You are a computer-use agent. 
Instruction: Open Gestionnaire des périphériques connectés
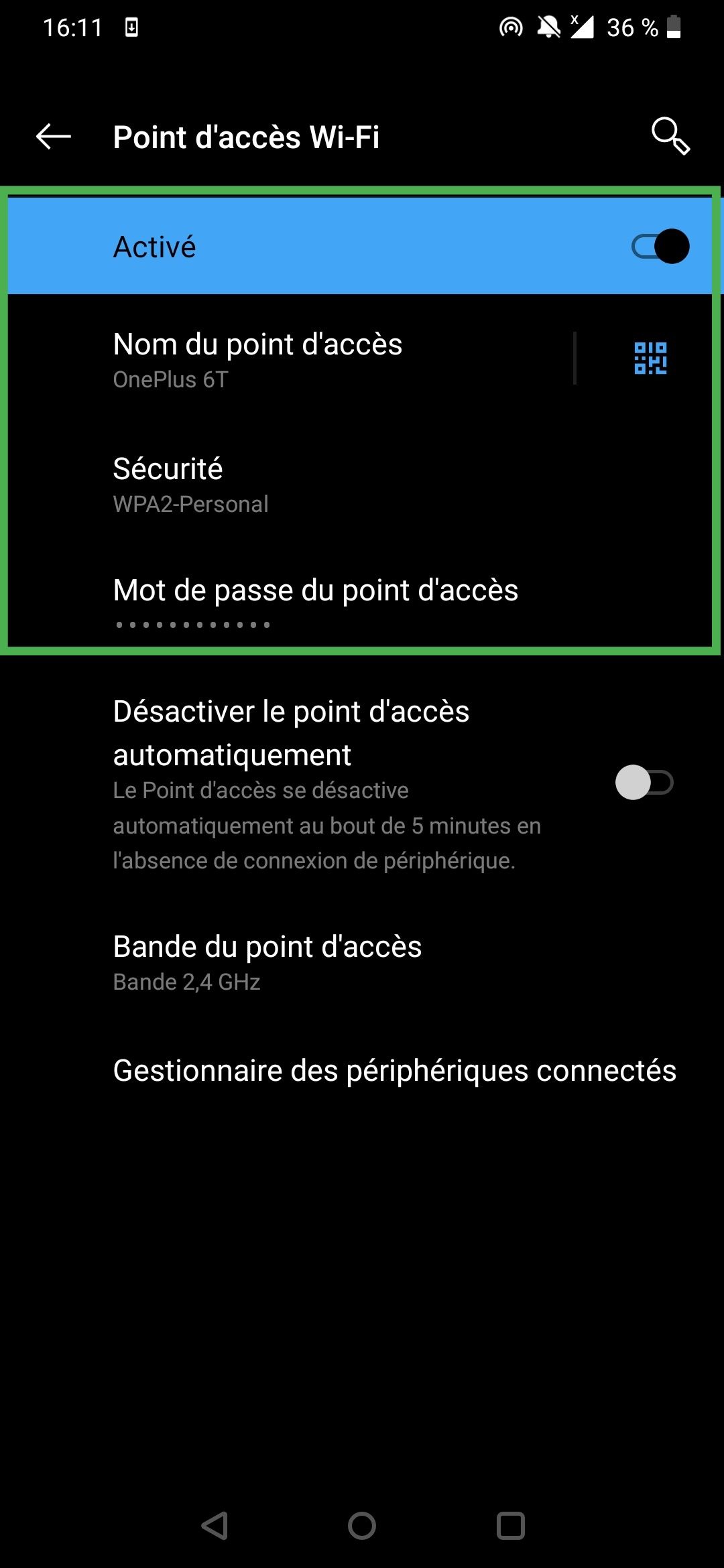point(394,1071)
